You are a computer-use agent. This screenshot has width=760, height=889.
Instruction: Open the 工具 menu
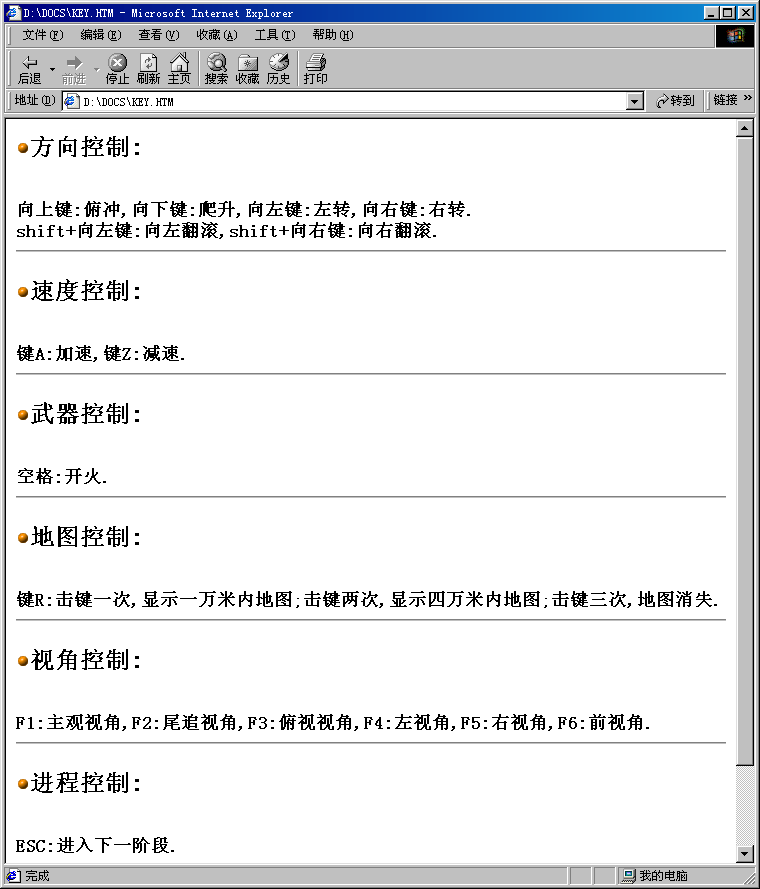click(273, 35)
